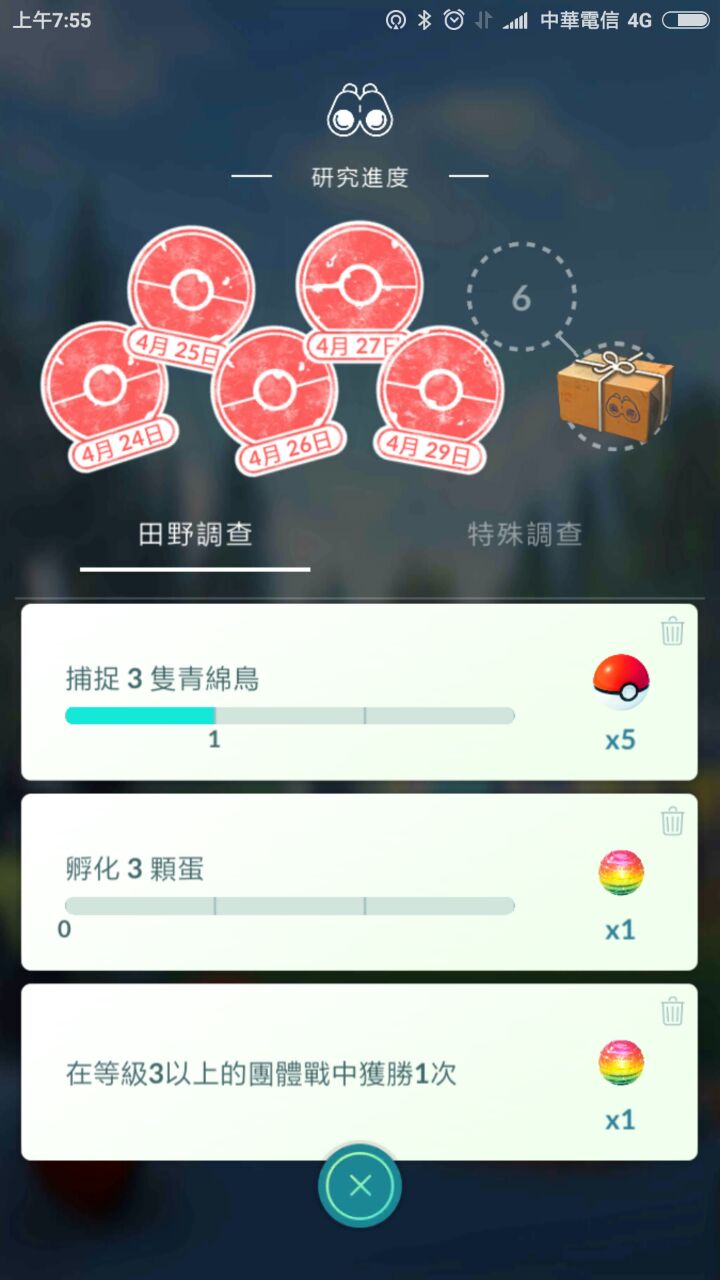Remove the 團體戰中獲勝1次 raid task
Viewport: 720px width, 1280px height.
click(x=673, y=1012)
